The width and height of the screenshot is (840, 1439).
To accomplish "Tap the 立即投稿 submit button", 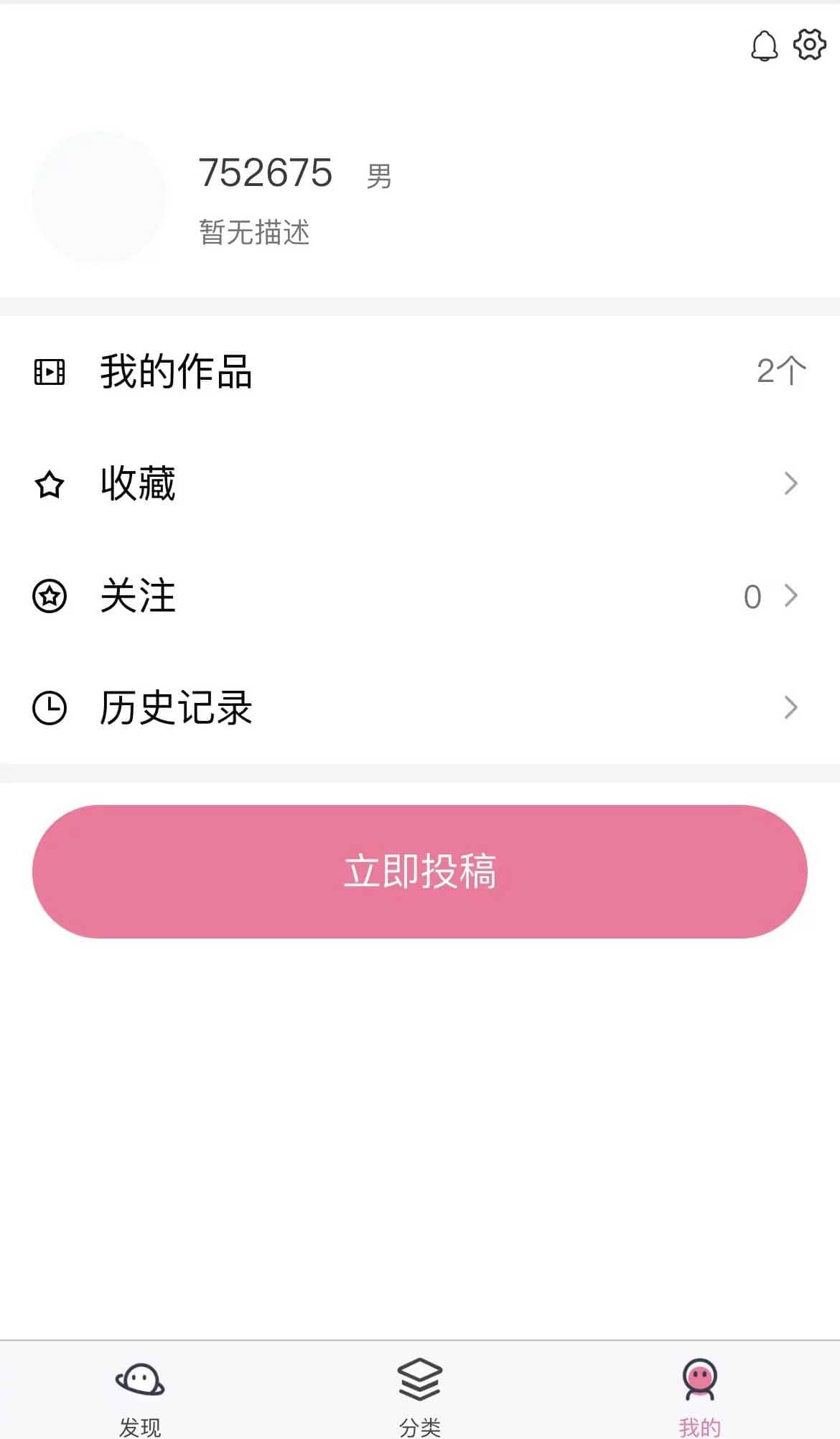I will click(x=420, y=871).
